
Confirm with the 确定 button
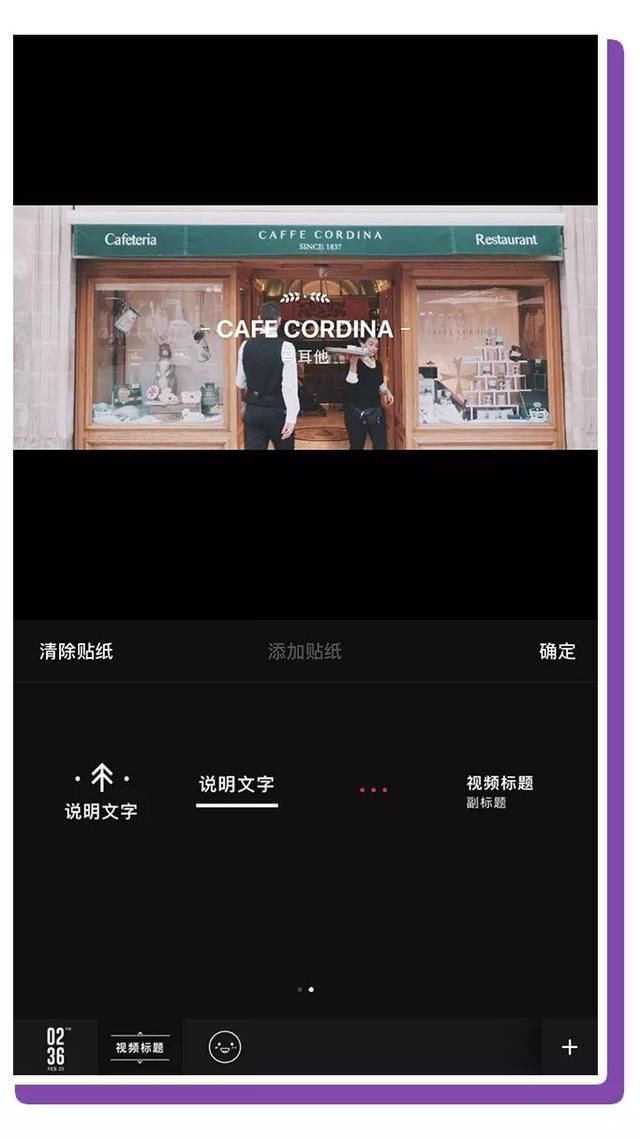(x=557, y=652)
